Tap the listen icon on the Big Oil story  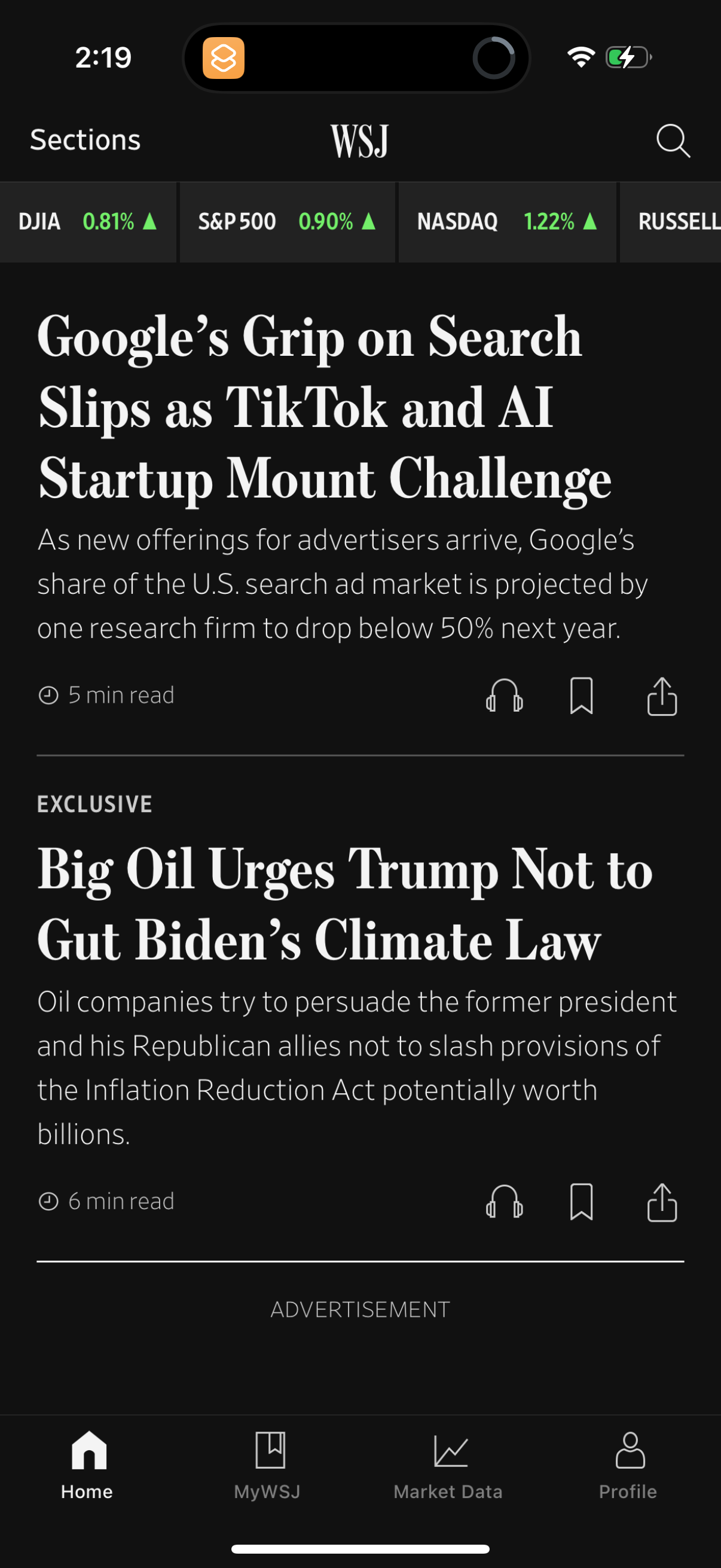click(x=504, y=1202)
